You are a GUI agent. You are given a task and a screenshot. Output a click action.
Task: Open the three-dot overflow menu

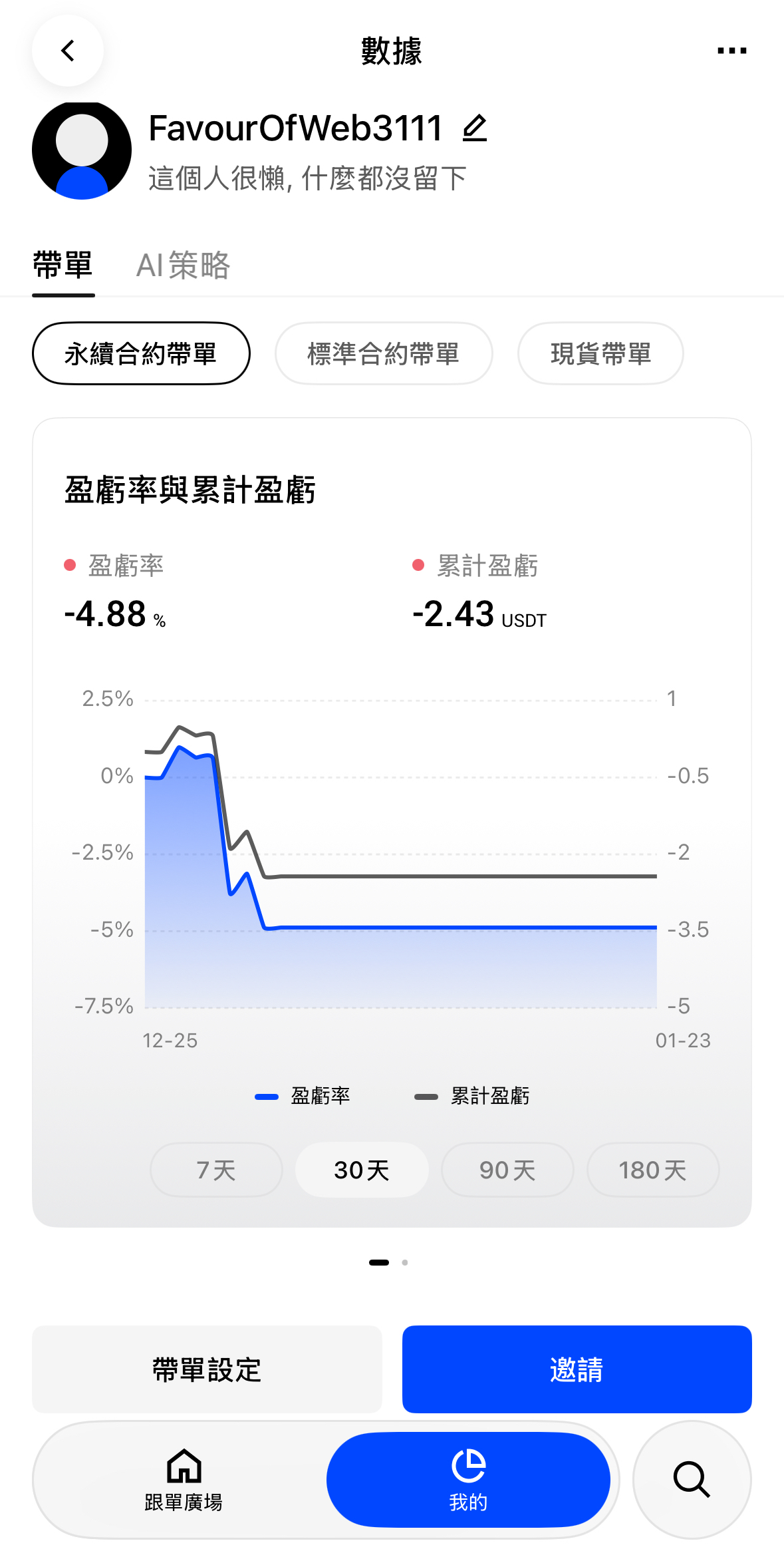pyautogui.click(x=731, y=51)
